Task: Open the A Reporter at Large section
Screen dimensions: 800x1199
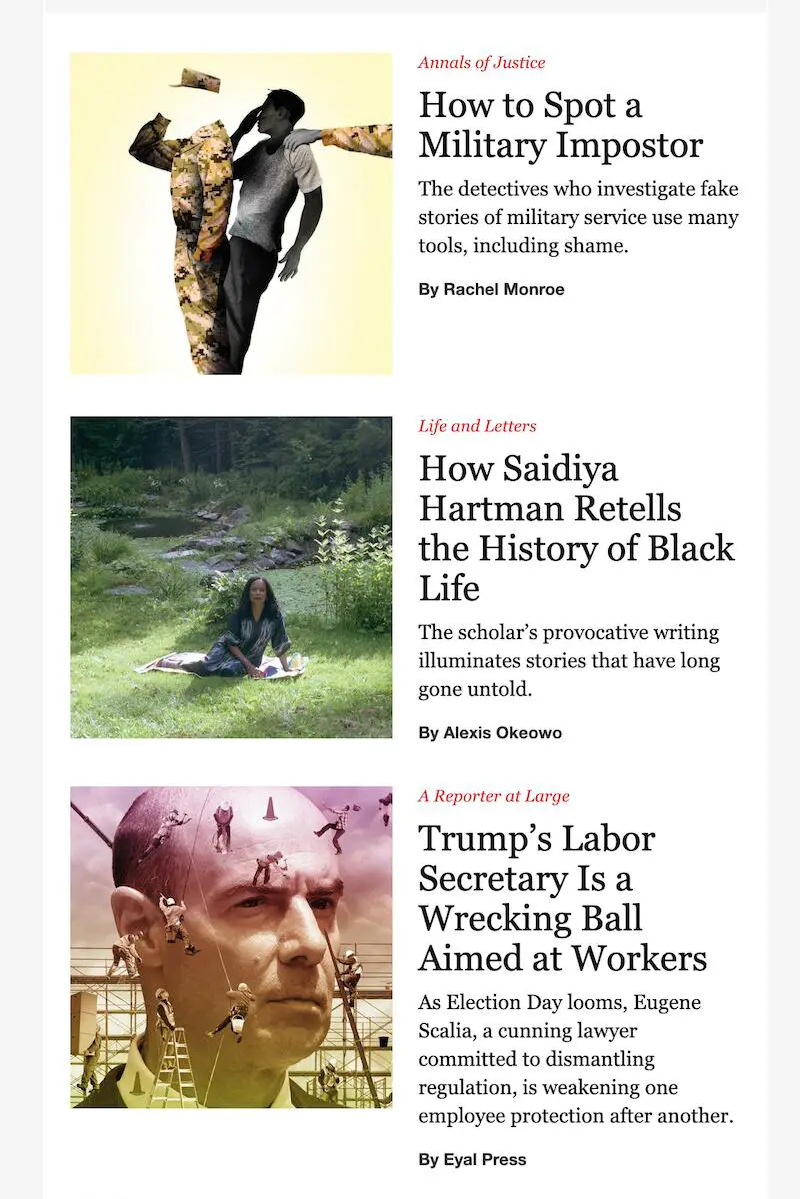Action: tap(494, 797)
